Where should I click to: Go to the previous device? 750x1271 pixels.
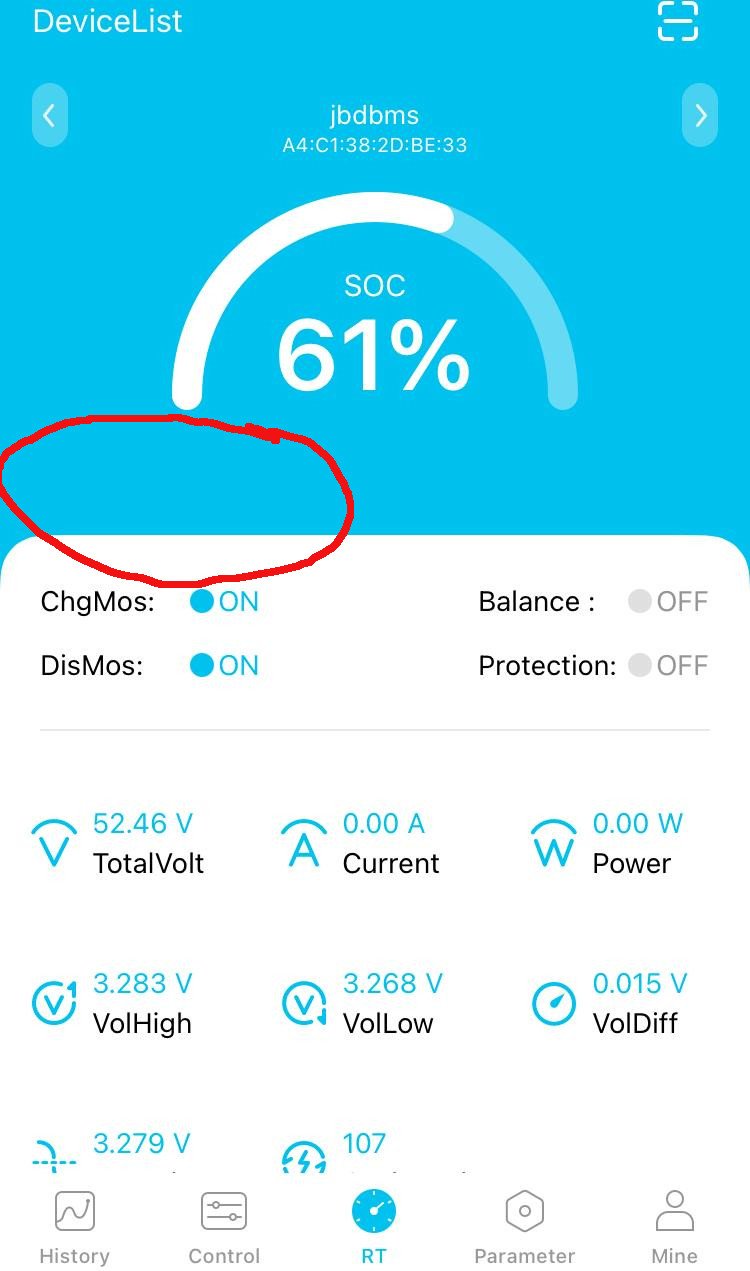(49, 116)
